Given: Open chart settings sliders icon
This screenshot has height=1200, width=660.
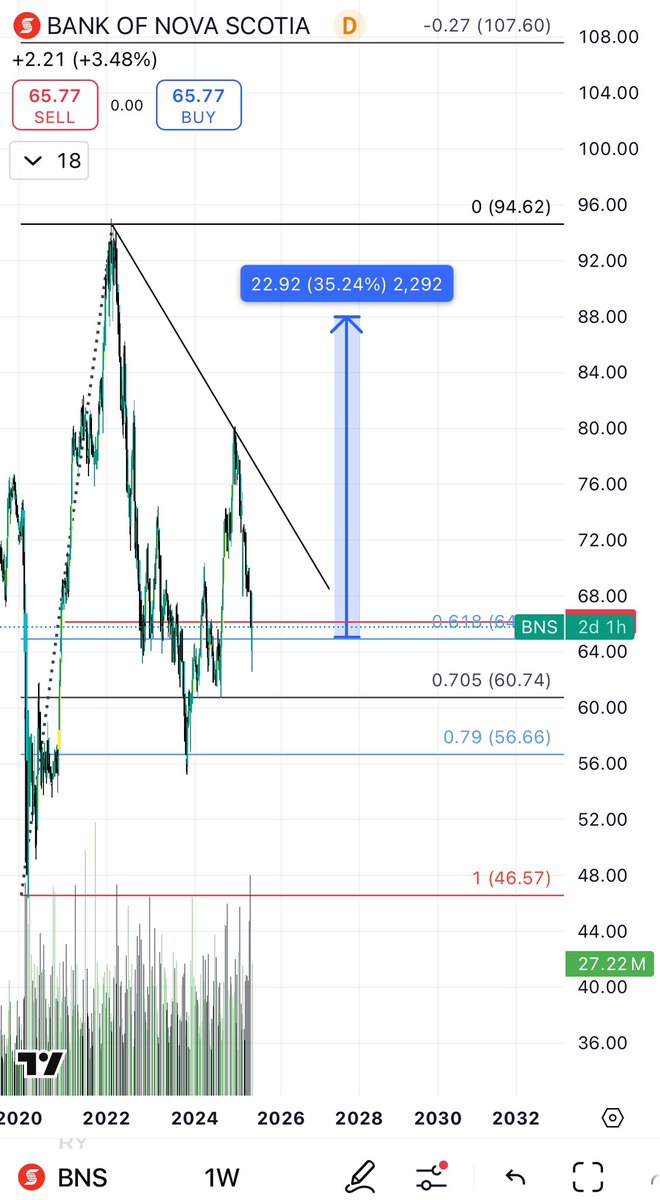Looking at the screenshot, I should (x=433, y=1177).
